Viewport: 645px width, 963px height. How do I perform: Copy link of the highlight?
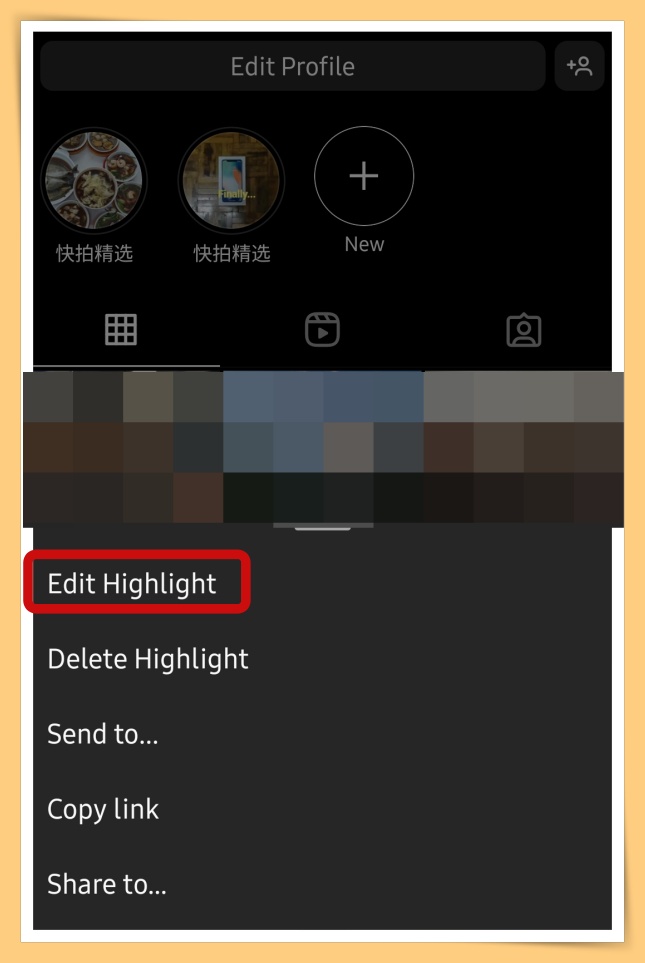103,809
